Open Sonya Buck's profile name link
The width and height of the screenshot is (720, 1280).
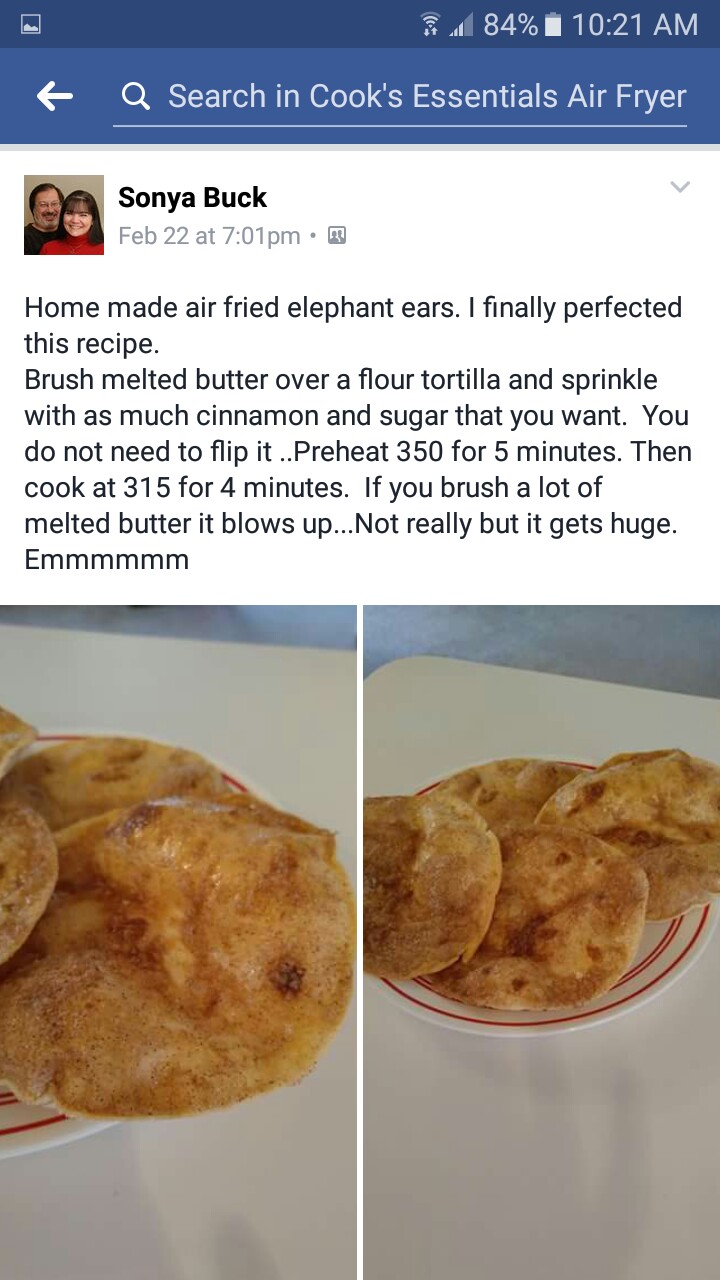click(192, 197)
